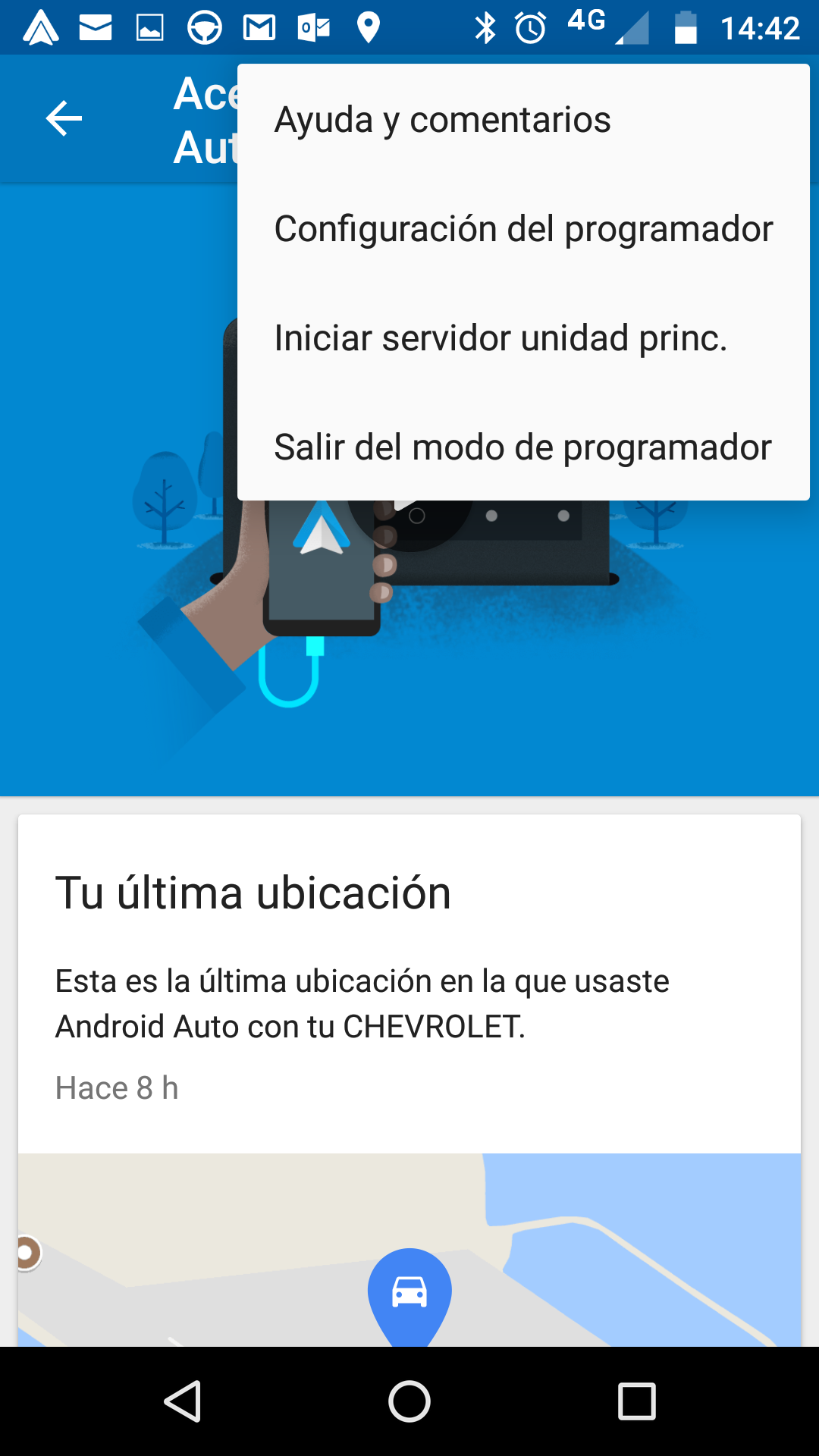Select Configuración del programador
Viewport: 819px width, 1456px height.
click(523, 229)
